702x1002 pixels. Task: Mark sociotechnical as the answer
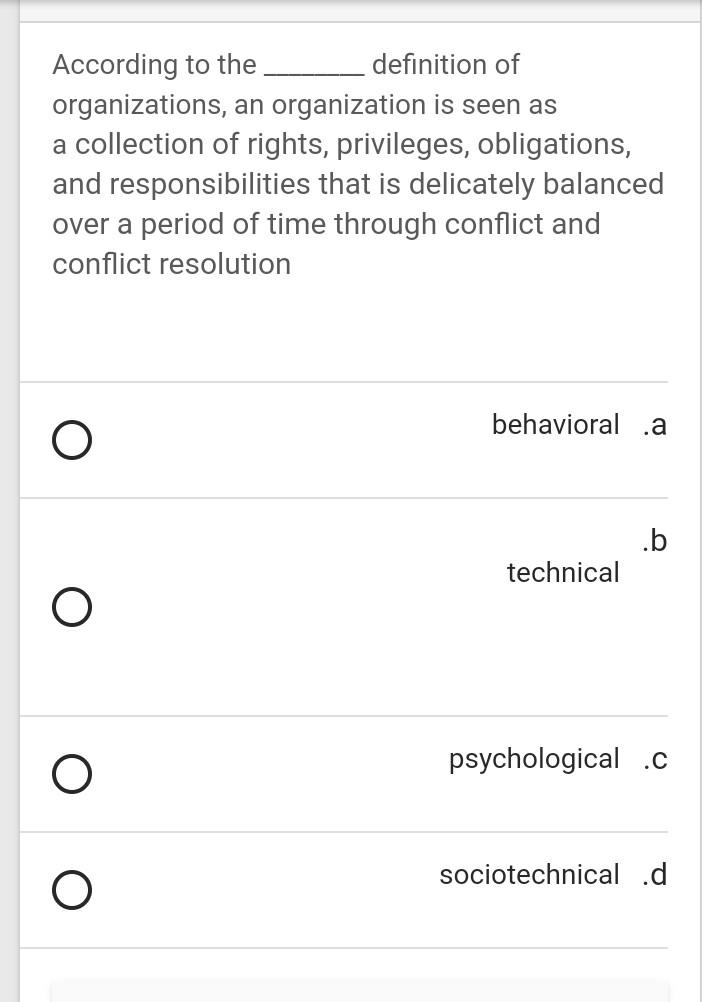72,890
